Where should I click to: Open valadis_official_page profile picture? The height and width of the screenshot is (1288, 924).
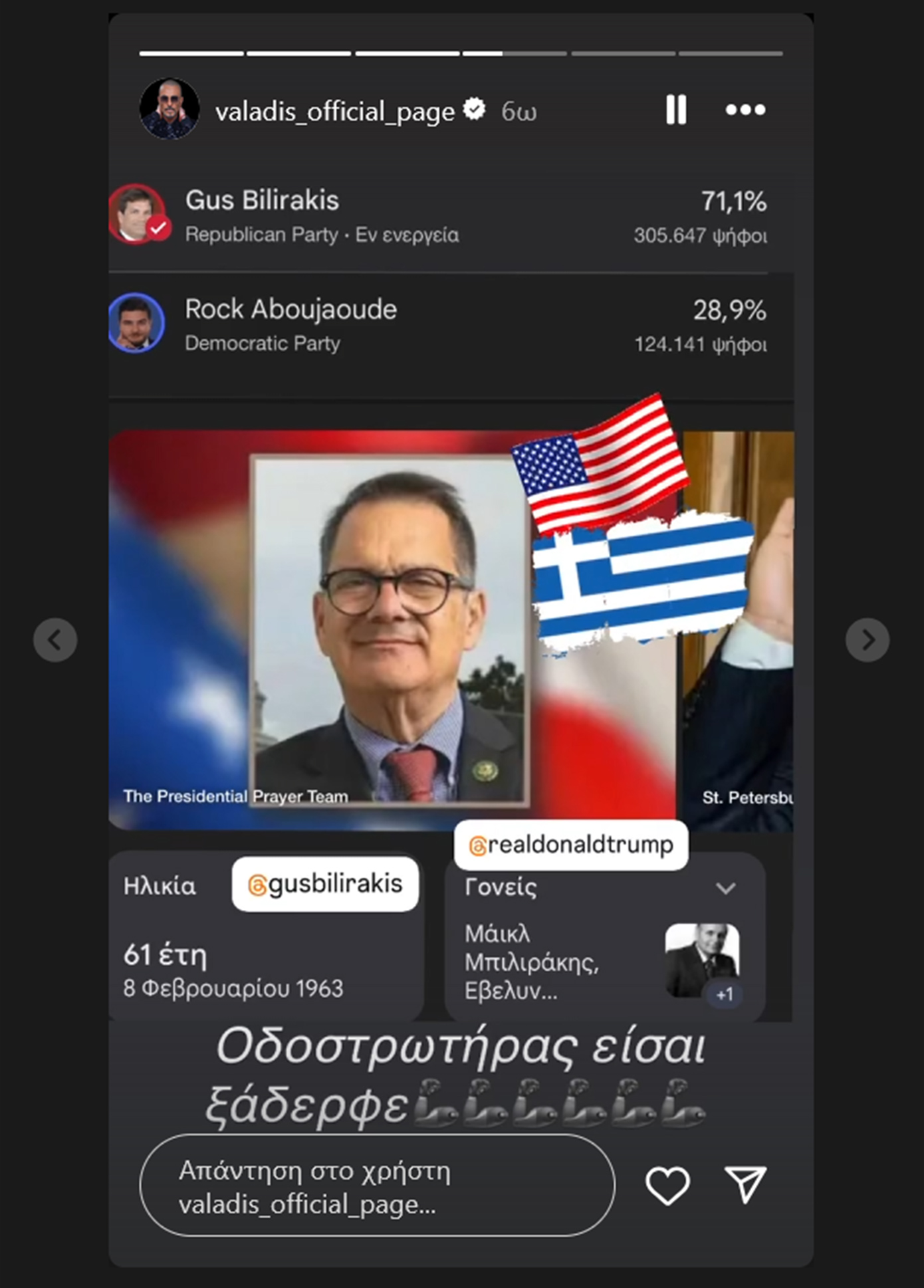point(170,110)
